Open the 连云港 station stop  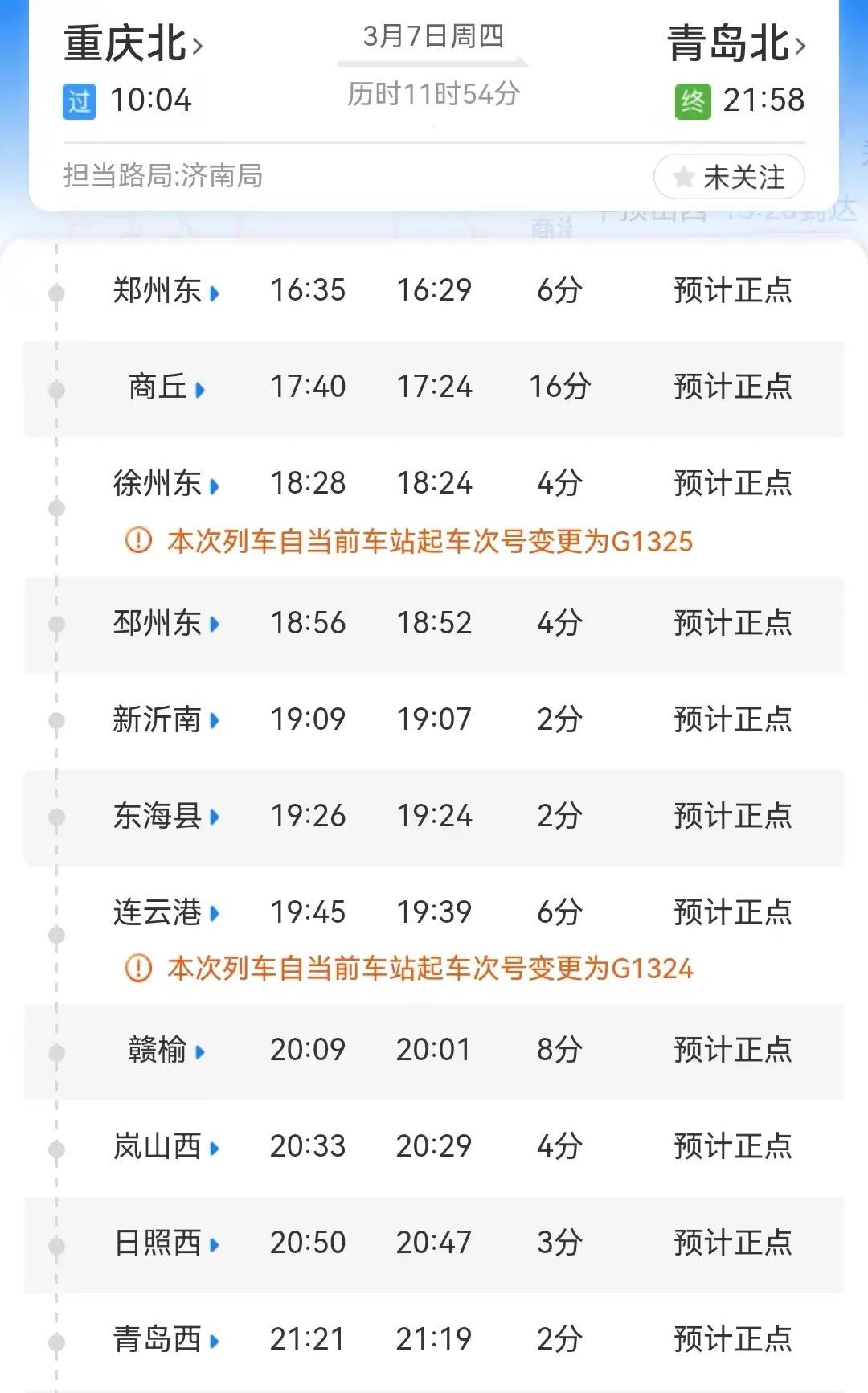166,912
